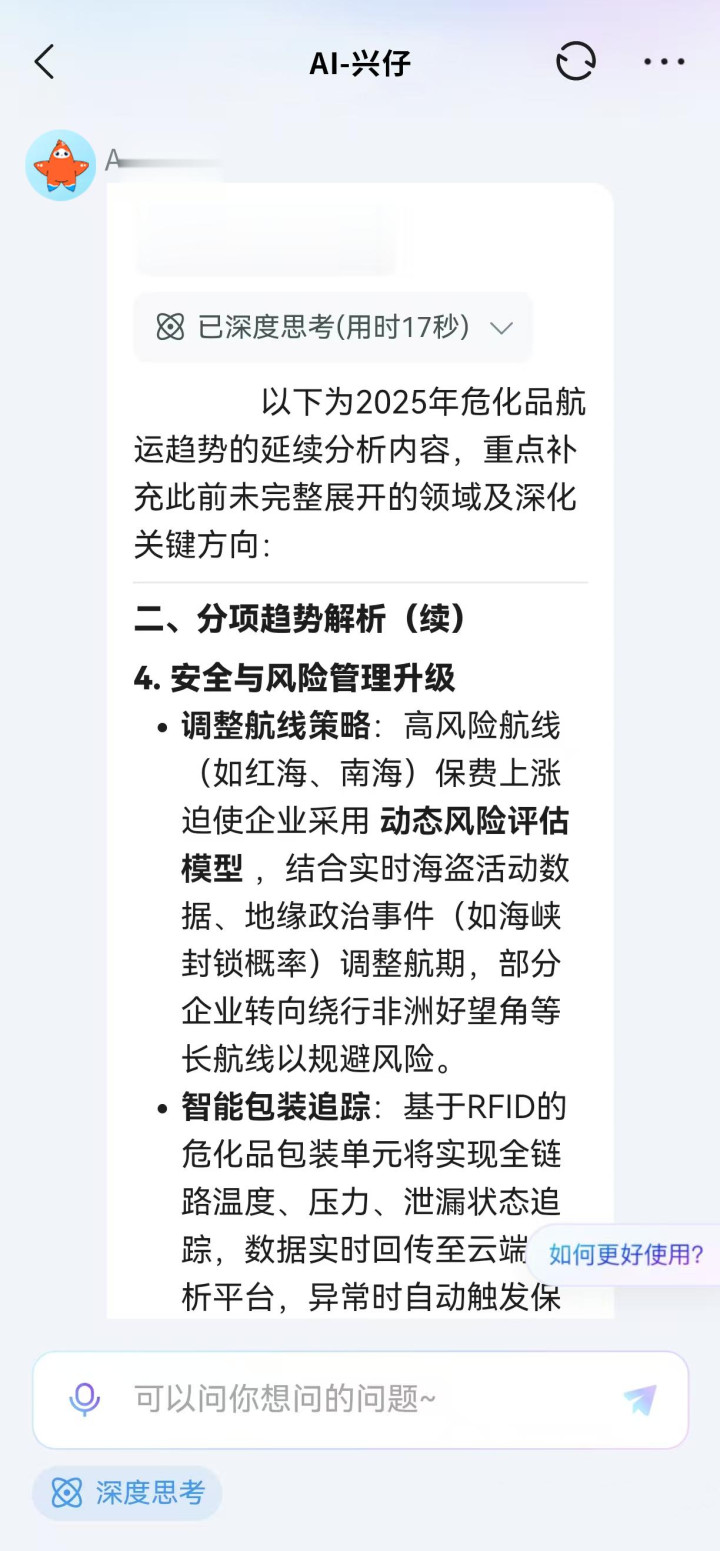
Task: Toggle the 深度思考 mode chip
Action: [x=127, y=1493]
